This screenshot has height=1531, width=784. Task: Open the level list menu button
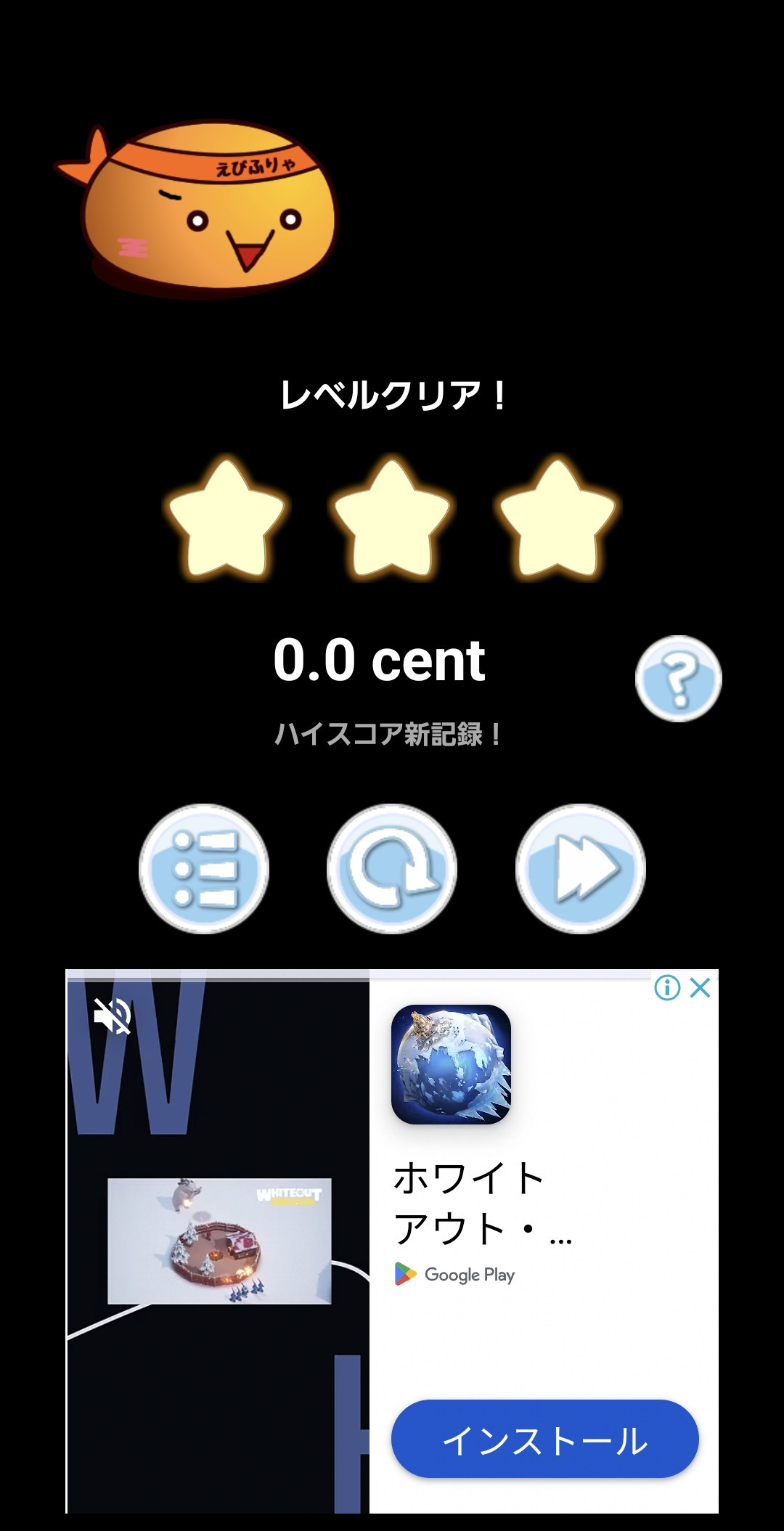(204, 869)
